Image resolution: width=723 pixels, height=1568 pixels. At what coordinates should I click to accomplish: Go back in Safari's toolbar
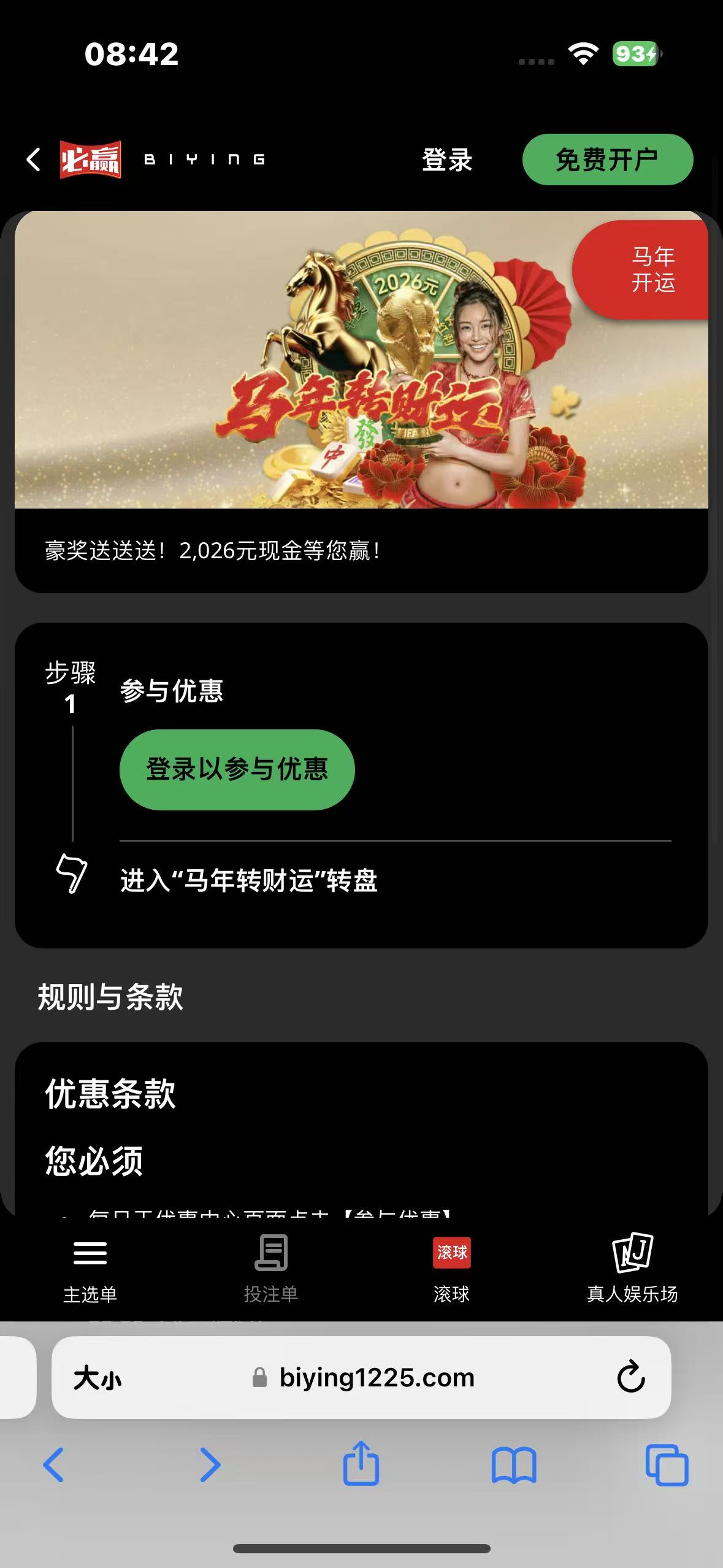point(54,1465)
